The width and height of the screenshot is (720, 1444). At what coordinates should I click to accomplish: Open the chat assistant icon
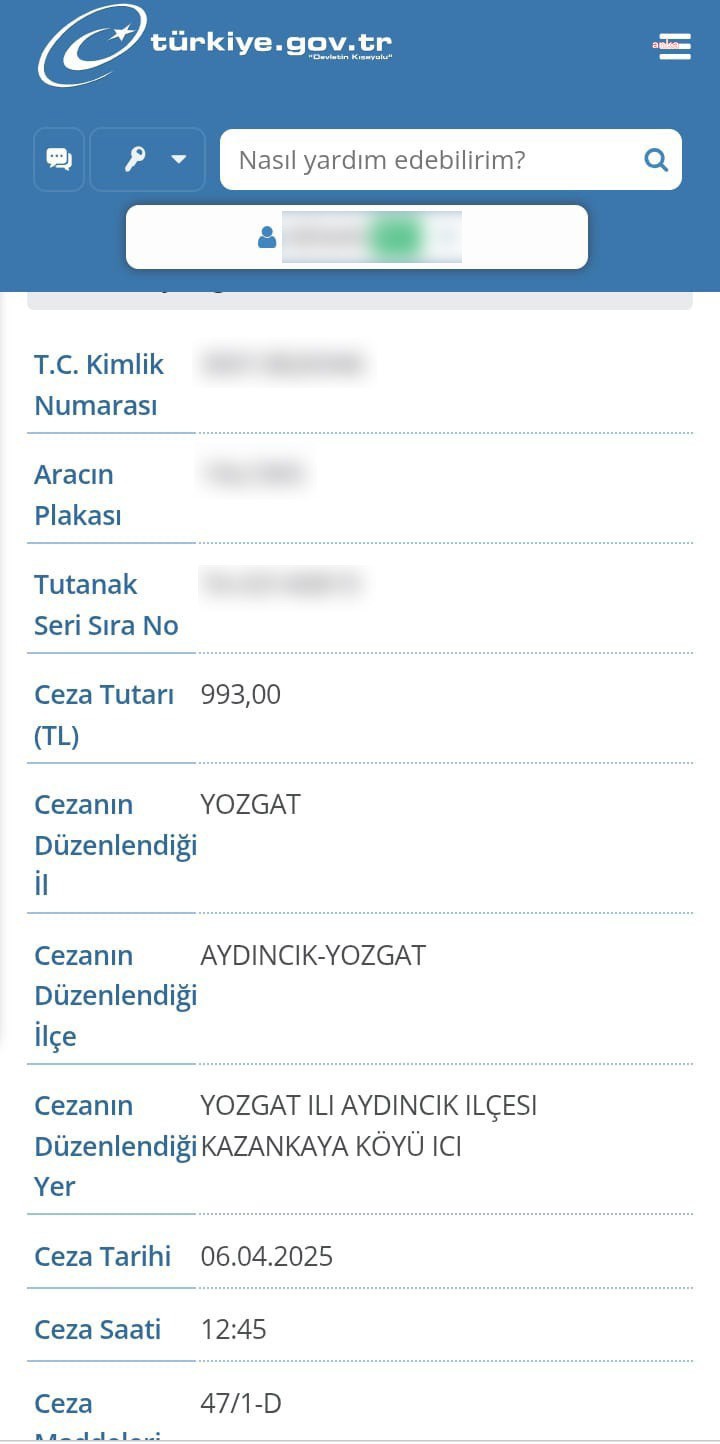[x=59, y=159]
